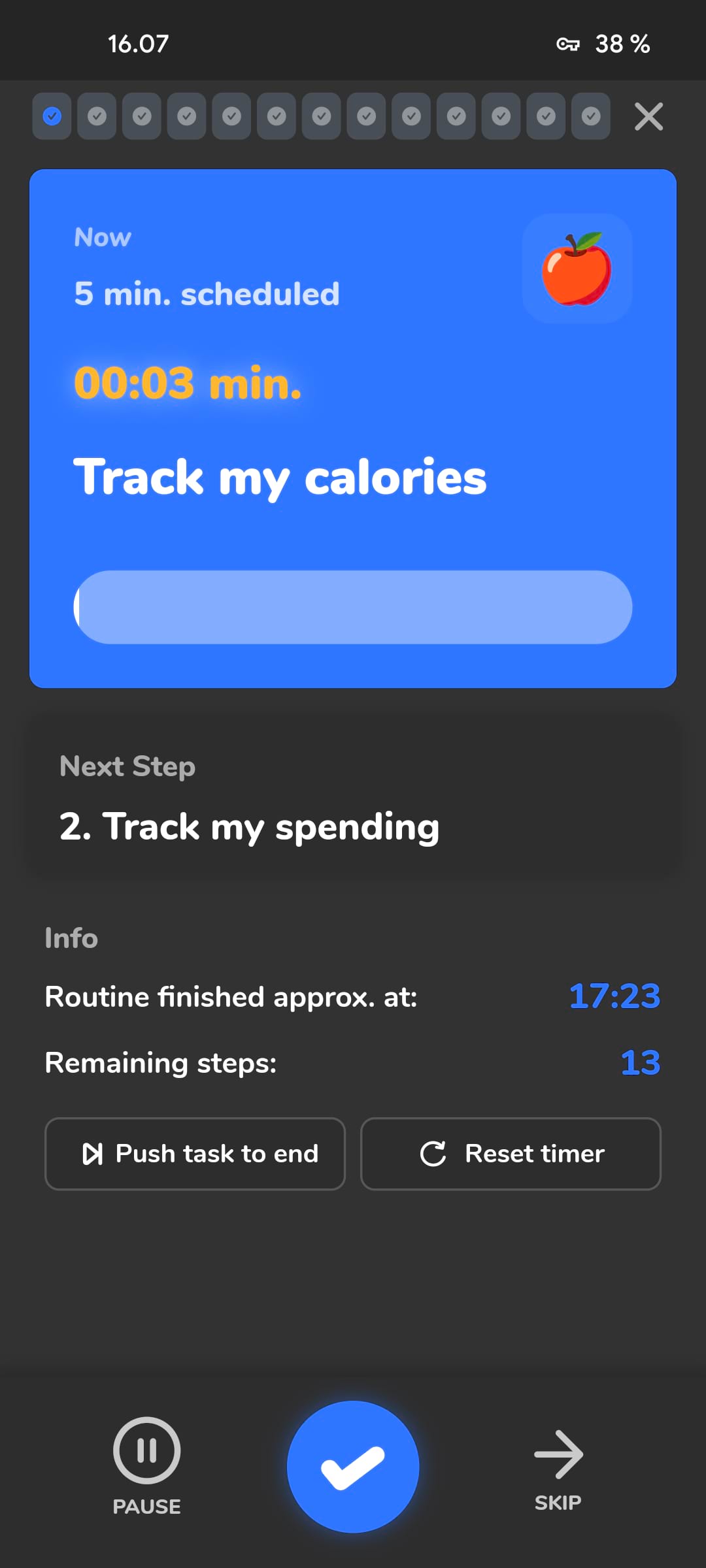Viewport: 706px width, 1568px height.
Task: Close the routine with the X icon
Action: coord(648,116)
